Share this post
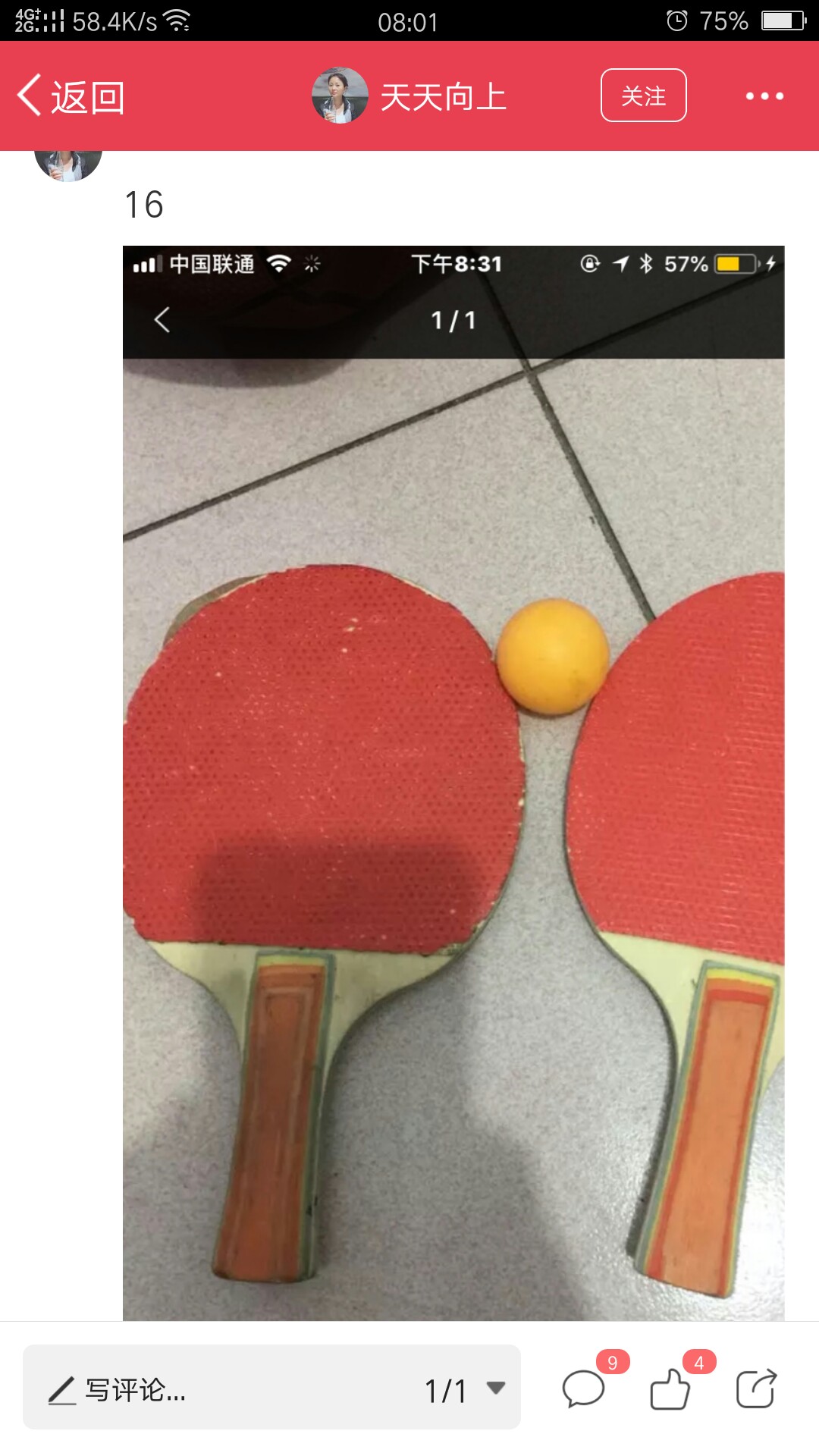 (x=756, y=1389)
